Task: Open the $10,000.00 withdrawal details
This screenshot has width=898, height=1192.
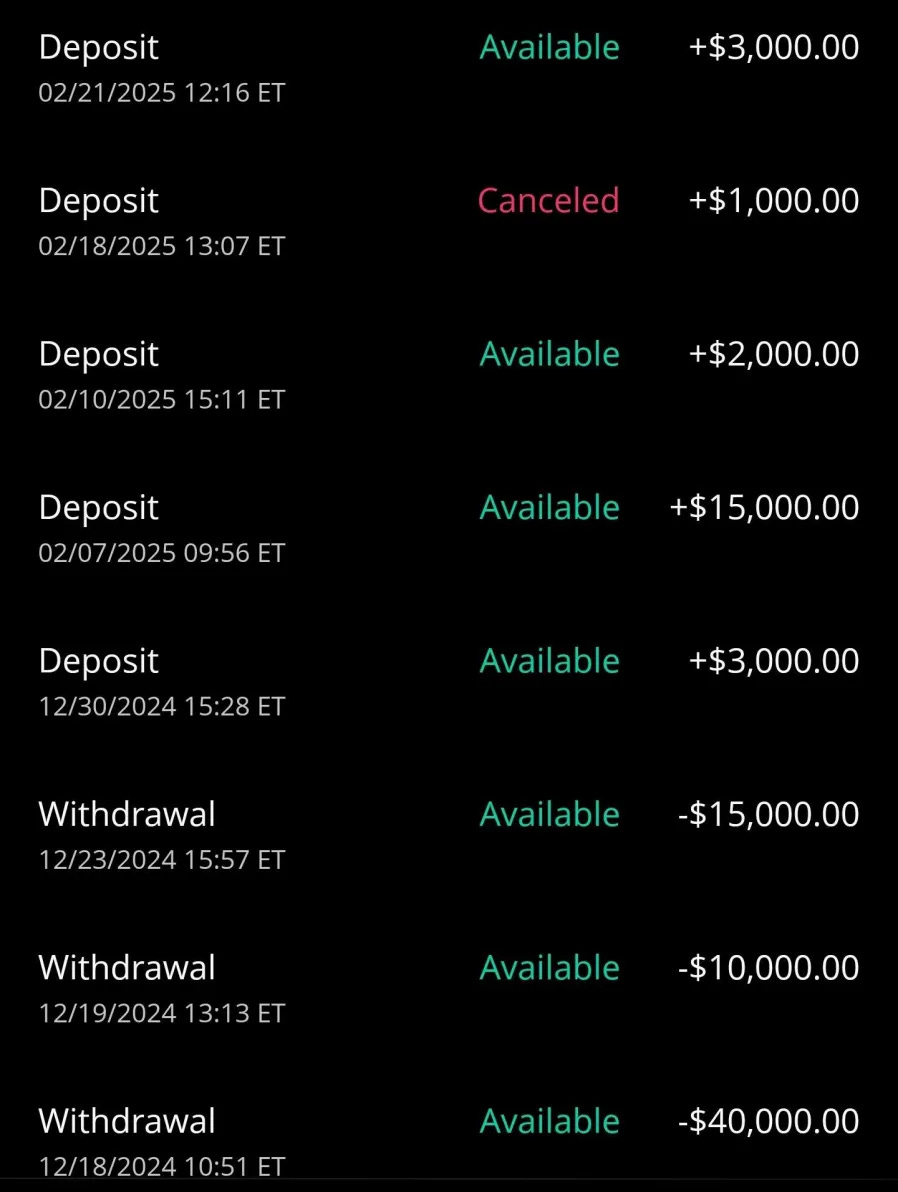Action: 448,989
